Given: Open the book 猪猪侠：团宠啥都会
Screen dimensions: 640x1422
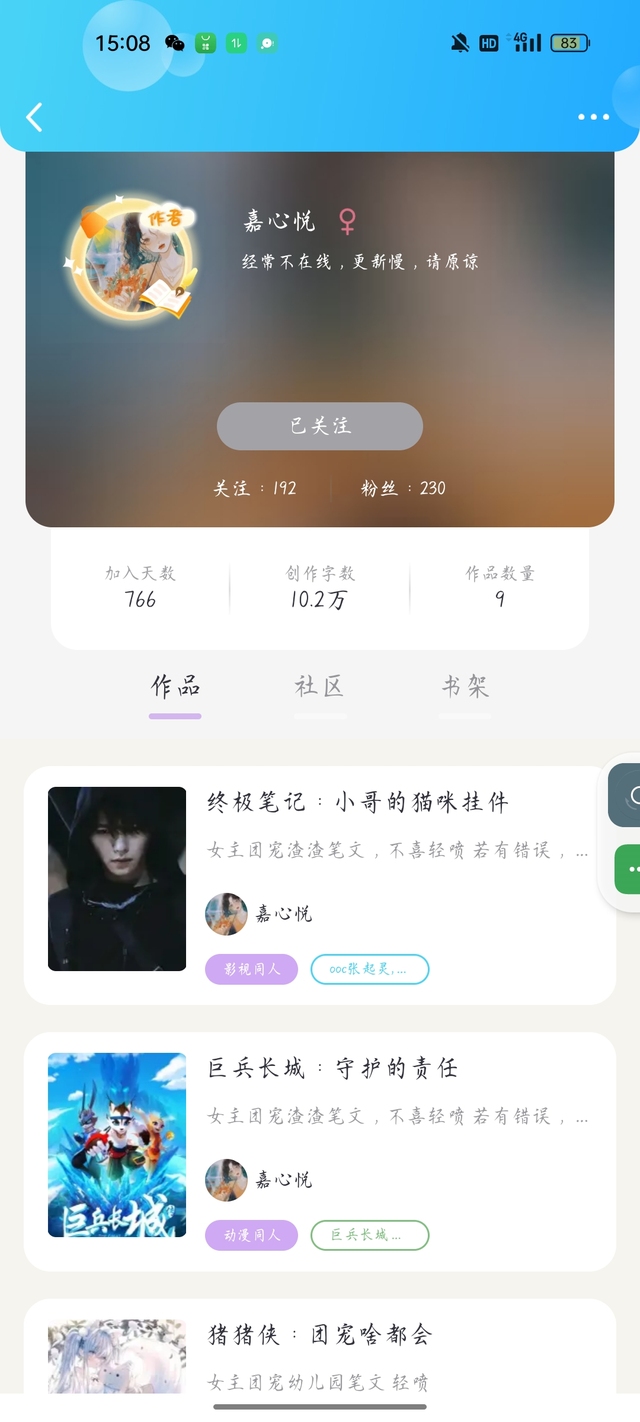Looking at the screenshot, I should pos(320,1346).
